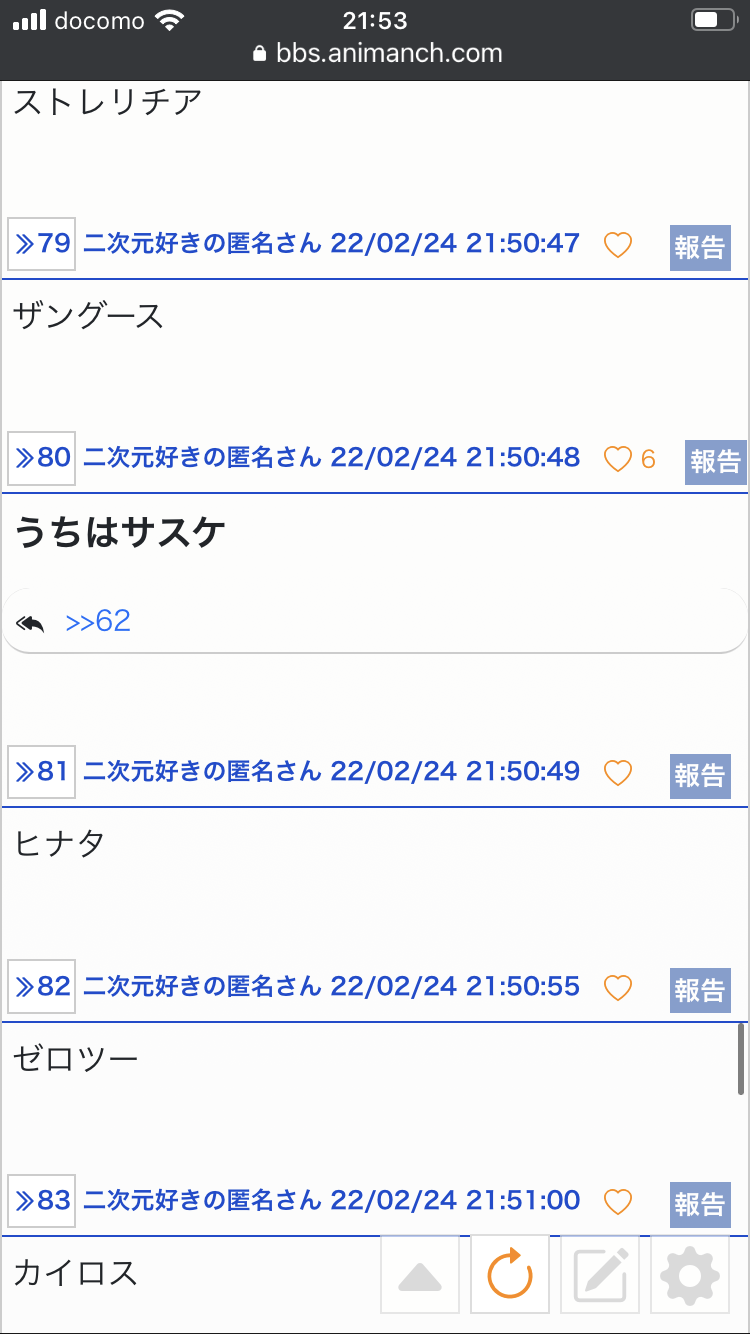Report post 83 via 報告 button
Screen dimensions: 750x1334
[x=700, y=1204]
